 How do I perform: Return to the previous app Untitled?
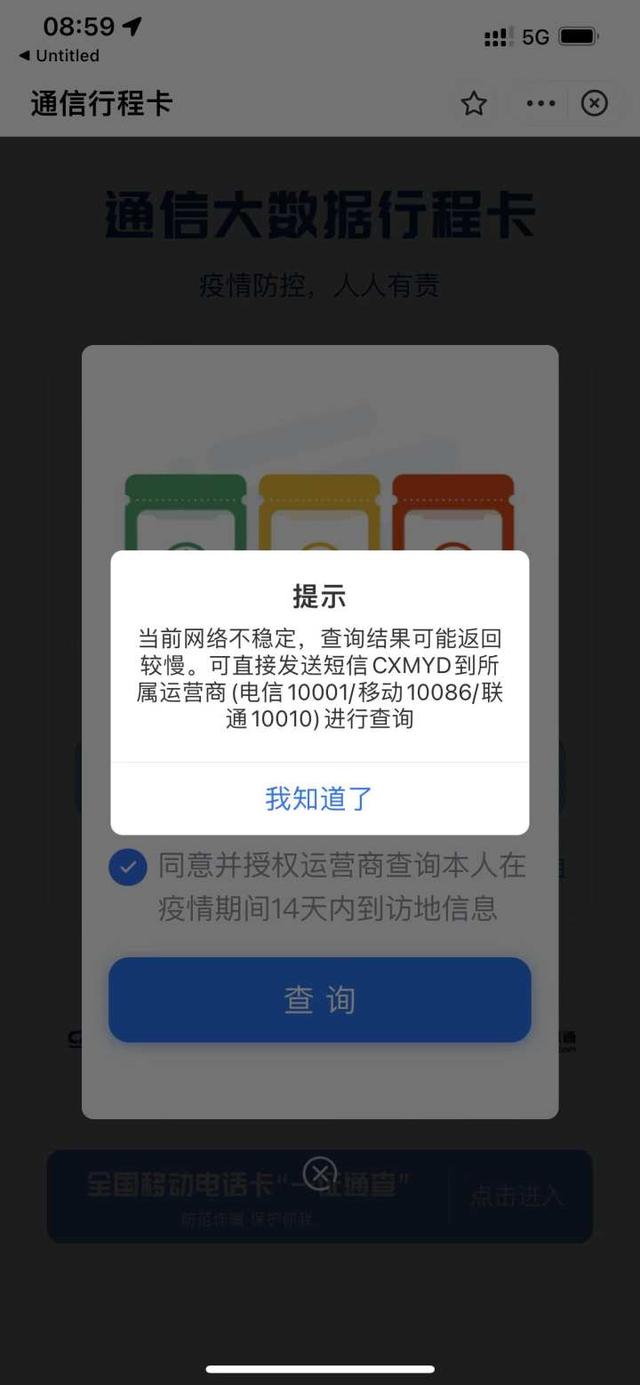click(x=60, y=56)
